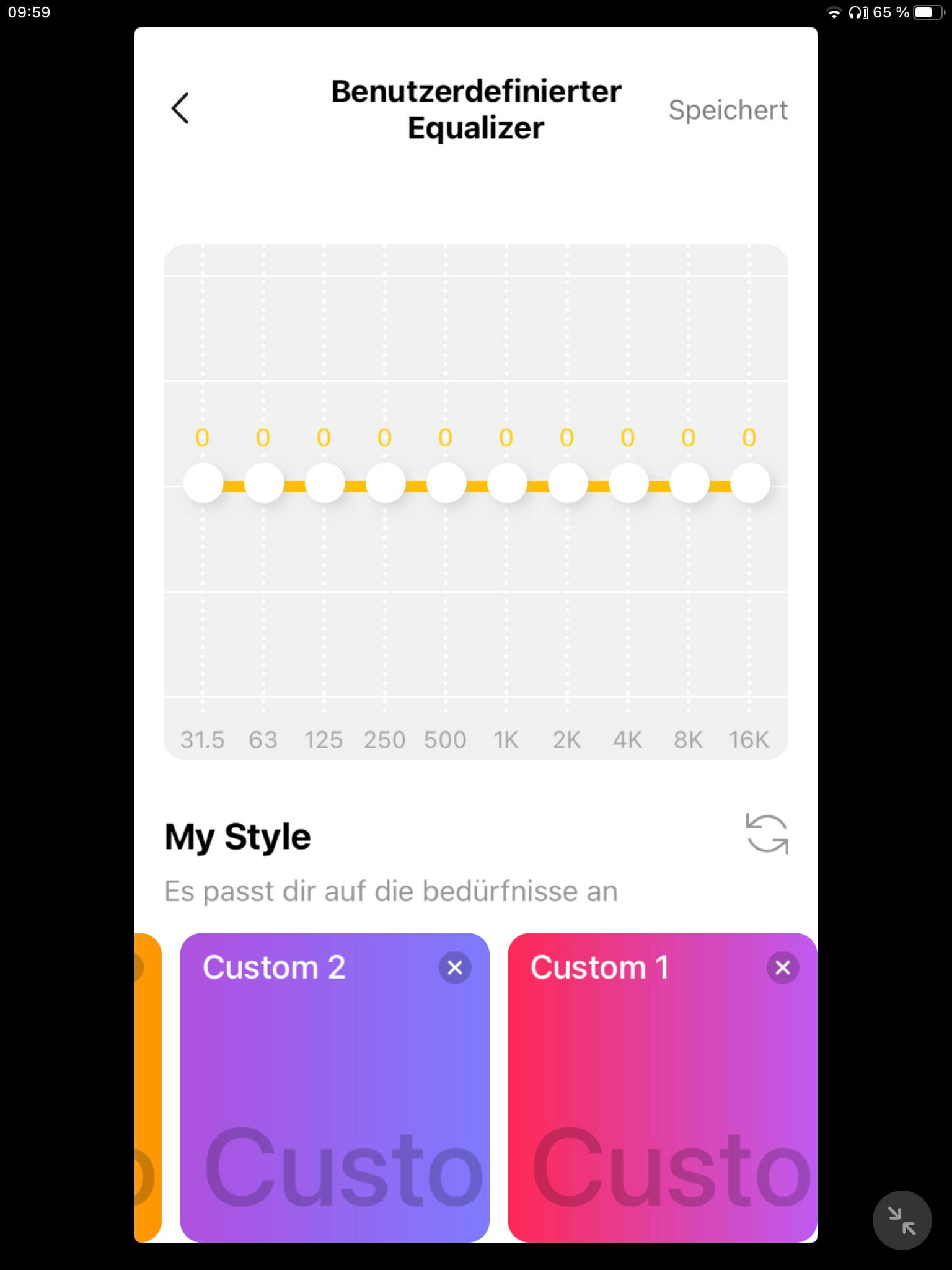Shrink the app with the collapse button
The image size is (952, 1270).
[902, 1220]
